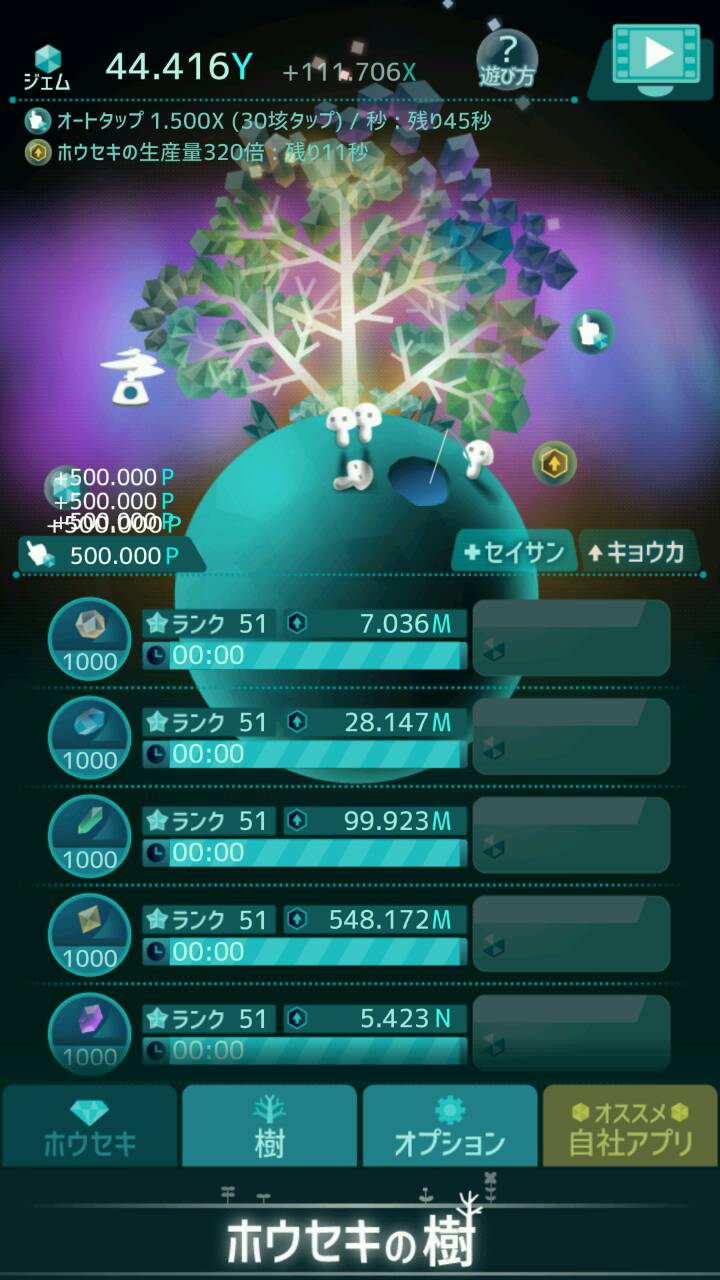Upgrade the gem costing 7.036M
Screen dimensions: 720x1280
tap(571, 638)
